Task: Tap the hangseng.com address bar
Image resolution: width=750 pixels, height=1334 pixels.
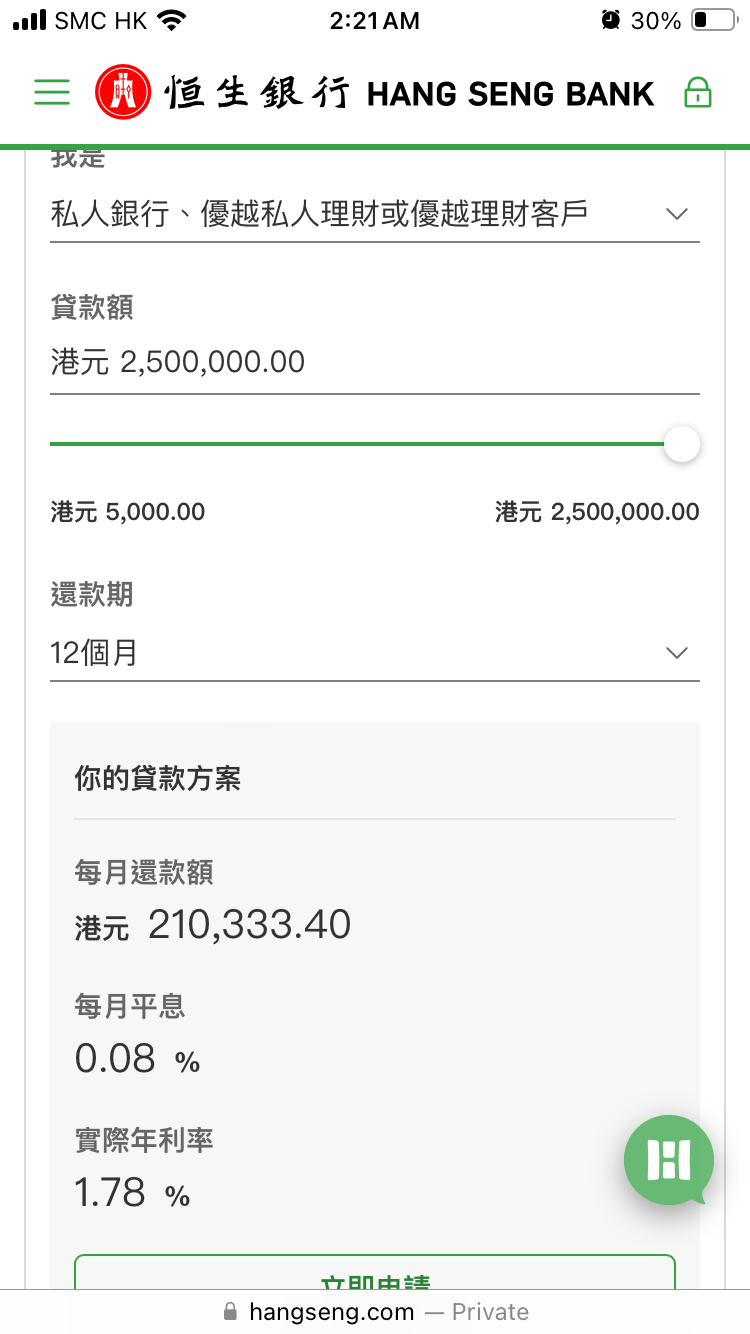Action: pyautogui.click(x=375, y=1311)
